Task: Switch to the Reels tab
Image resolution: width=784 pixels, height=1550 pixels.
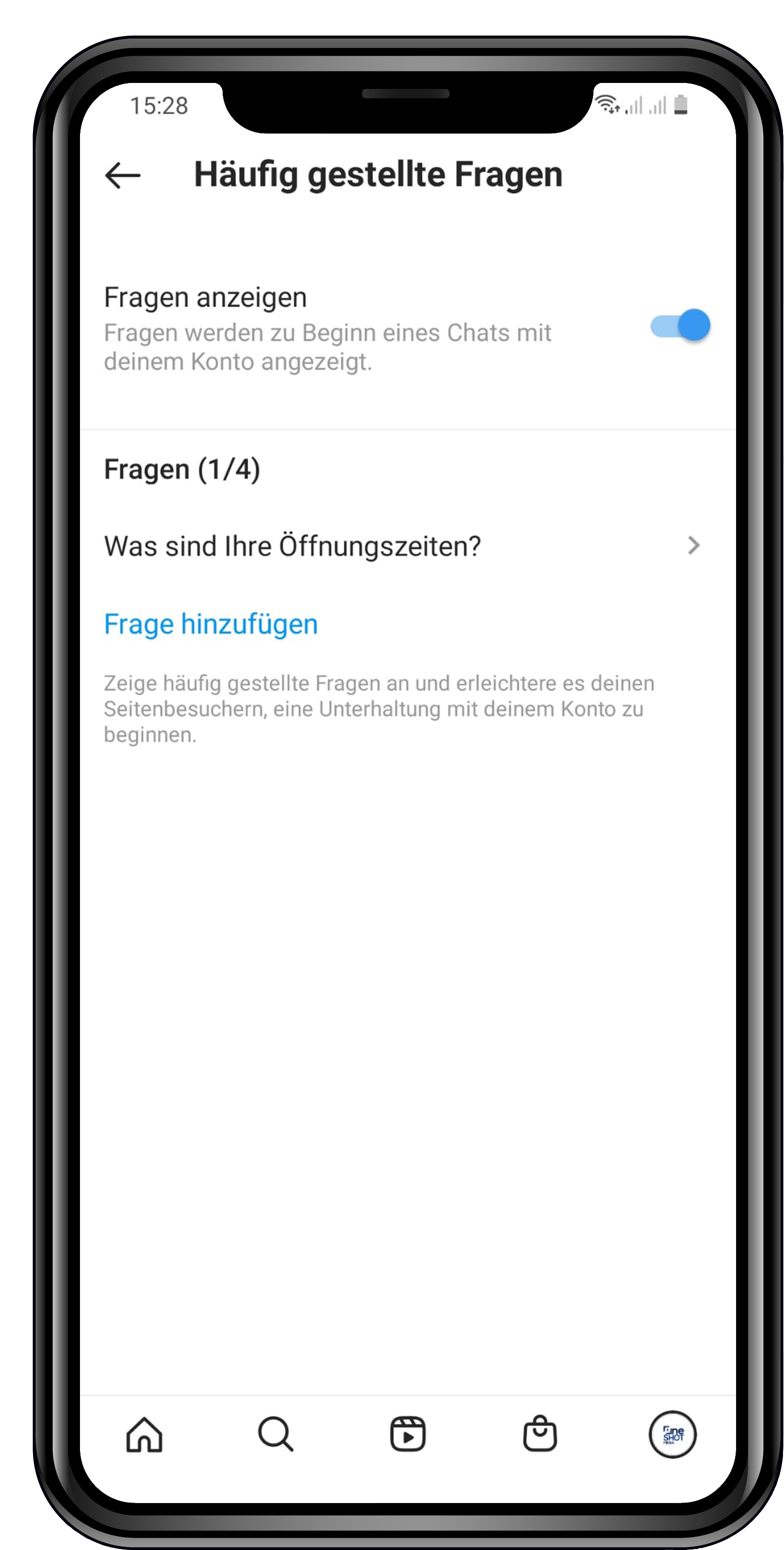Action: [x=408, y=1434]
